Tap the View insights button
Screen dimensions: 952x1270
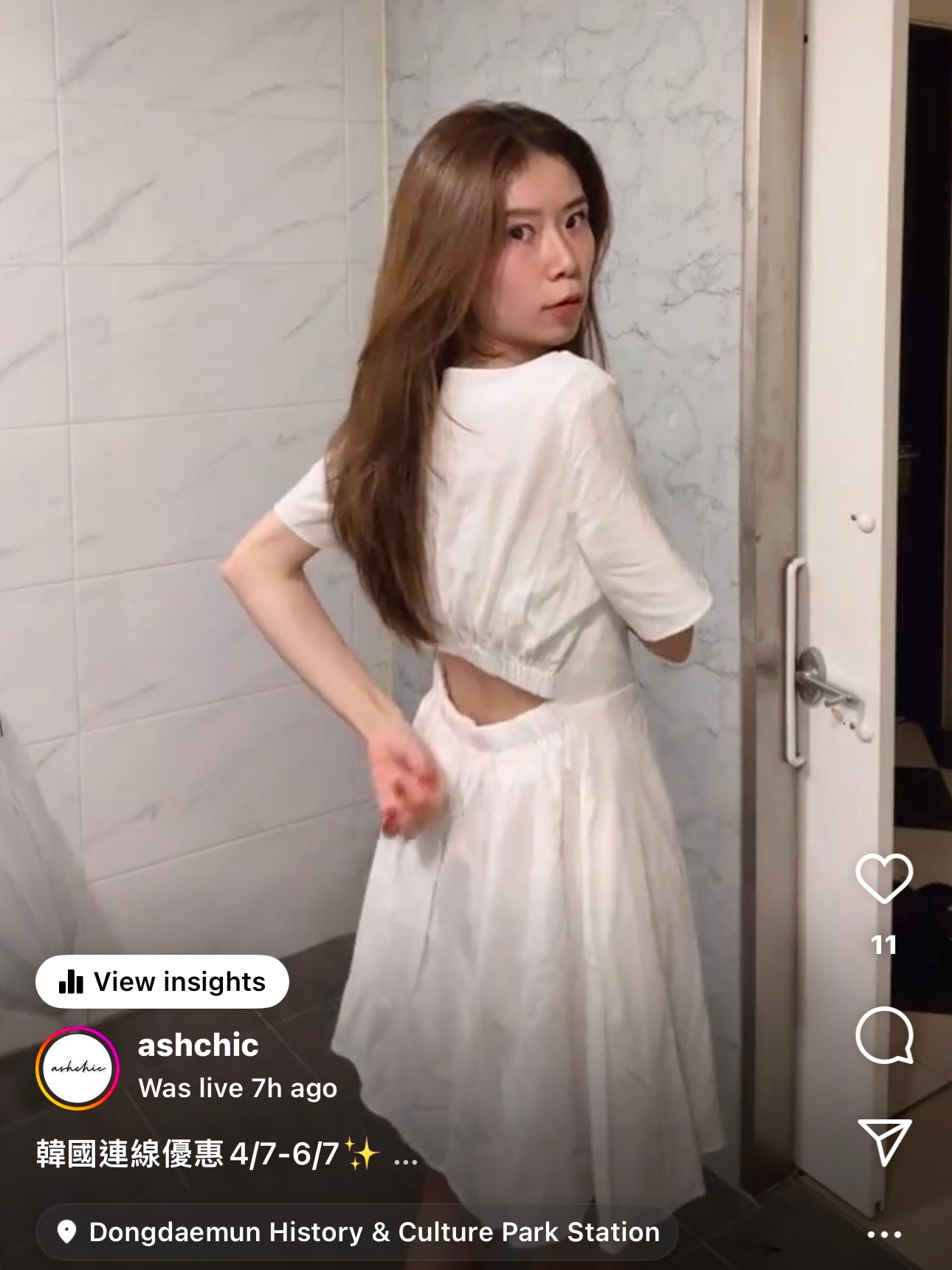pyautogui.click(x=162, y=982)
